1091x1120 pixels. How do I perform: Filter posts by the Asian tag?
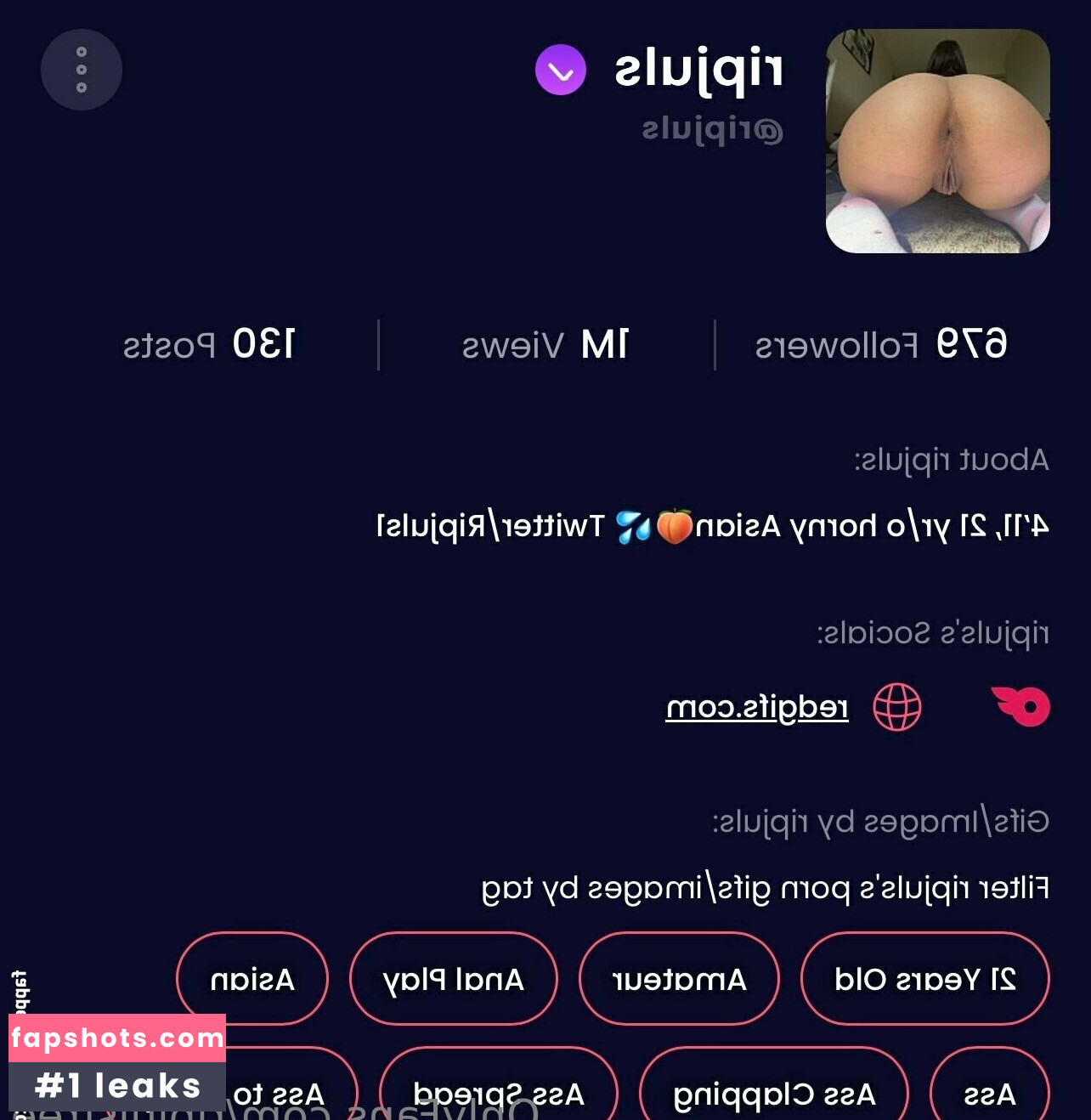252,979
